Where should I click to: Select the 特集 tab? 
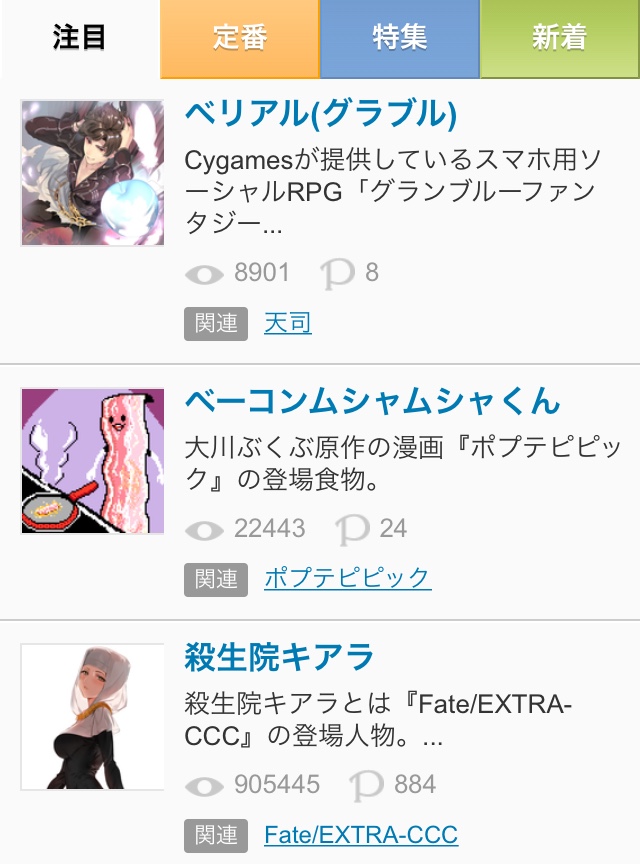coord(400,38)
